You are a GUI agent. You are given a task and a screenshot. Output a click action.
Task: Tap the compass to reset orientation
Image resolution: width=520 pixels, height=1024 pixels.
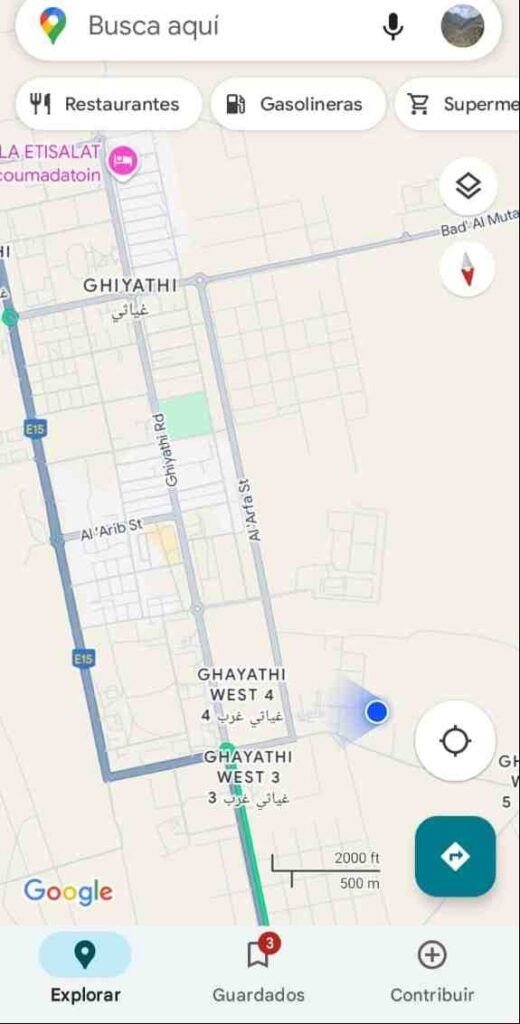(x=467, y=269)
